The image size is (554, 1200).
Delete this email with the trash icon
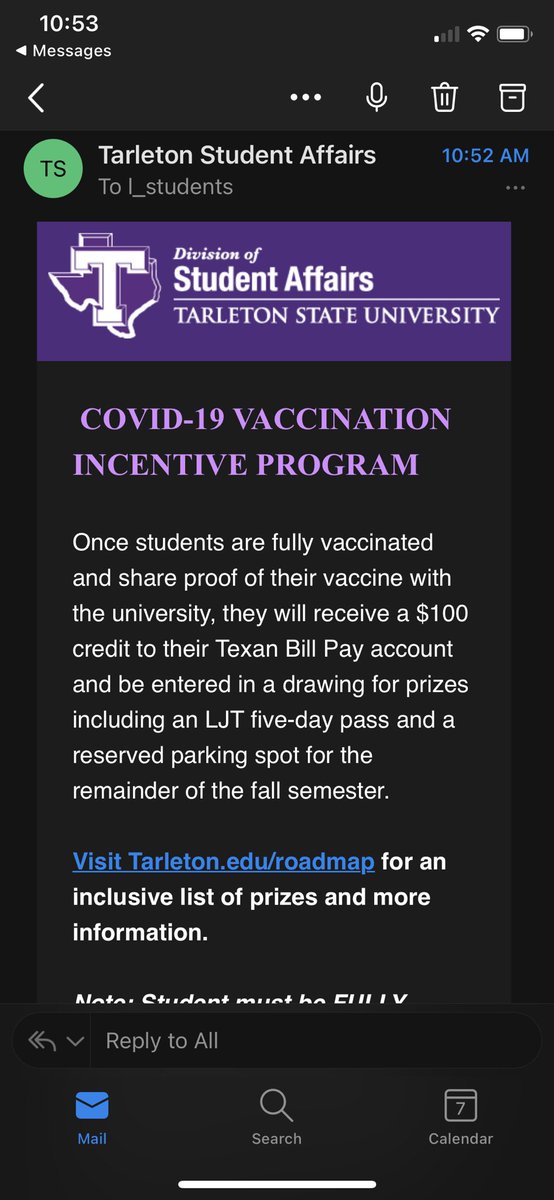444,97
